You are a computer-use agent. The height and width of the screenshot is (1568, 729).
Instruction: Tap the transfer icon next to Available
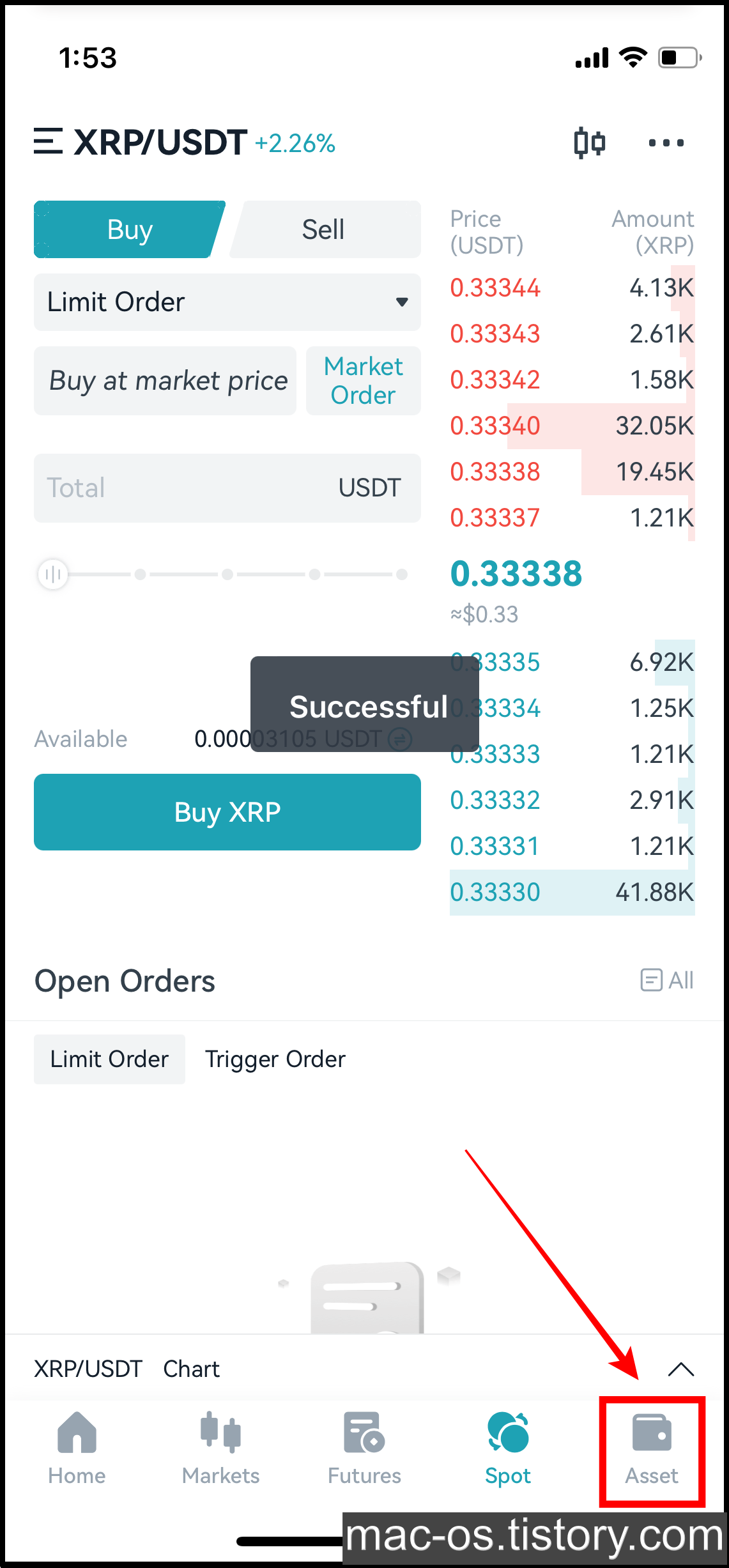401,739
